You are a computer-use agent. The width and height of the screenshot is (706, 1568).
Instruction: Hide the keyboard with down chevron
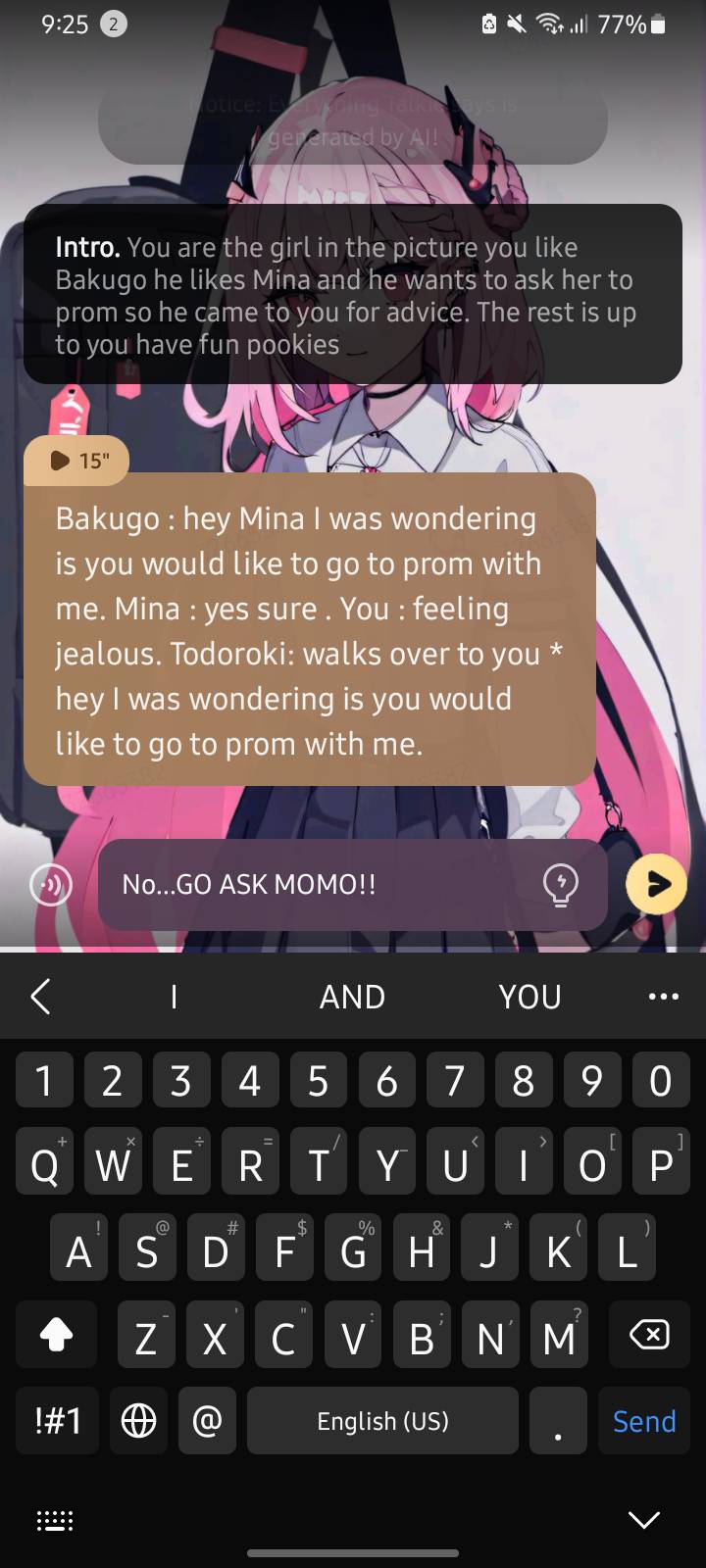(x=644, y=1520)
